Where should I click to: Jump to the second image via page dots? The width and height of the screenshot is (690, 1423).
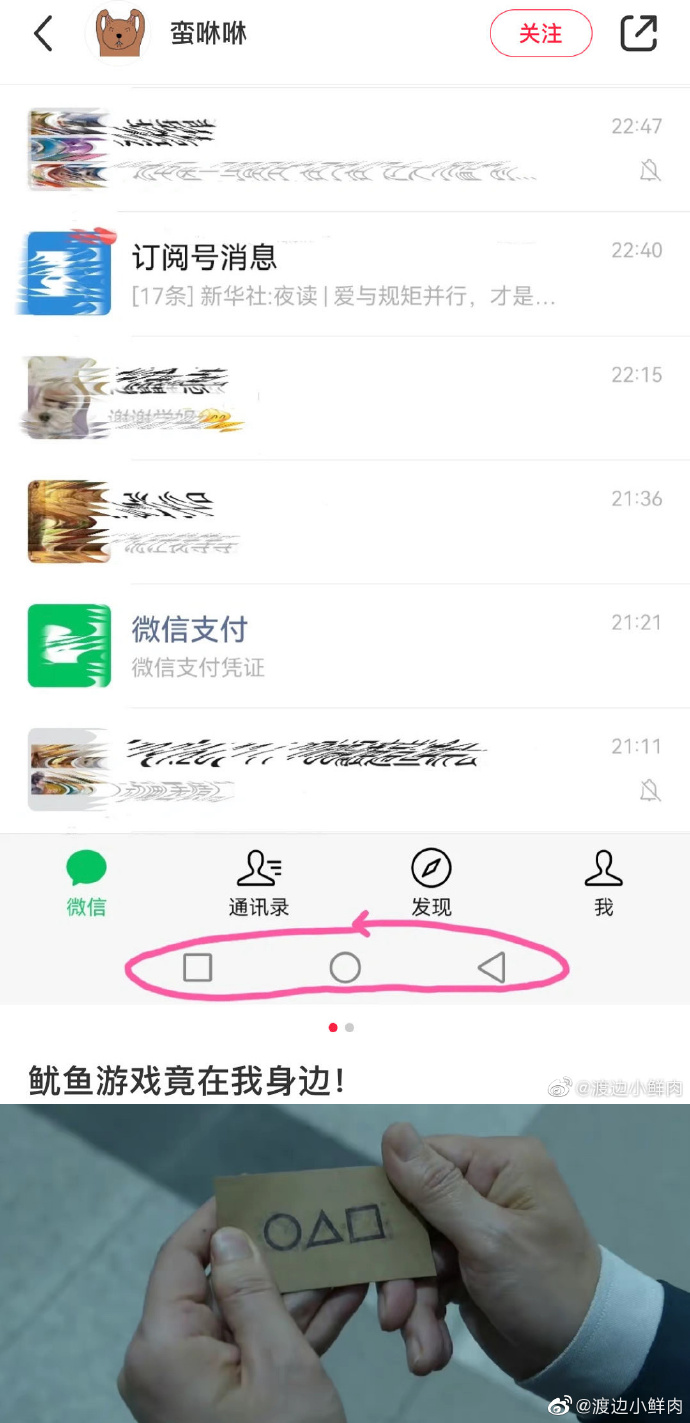pos(349,1027)
